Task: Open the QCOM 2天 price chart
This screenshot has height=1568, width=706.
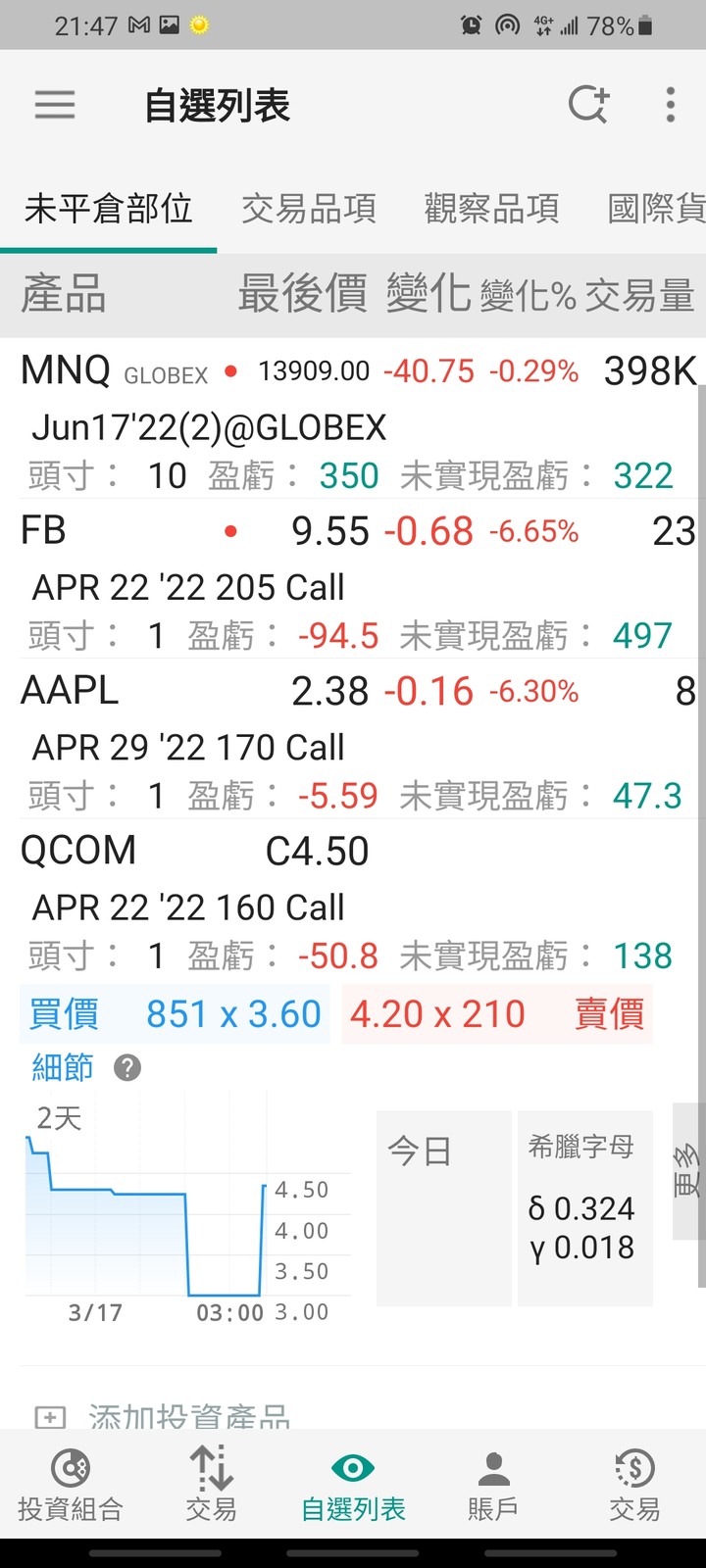Action: pos(186,1215)
